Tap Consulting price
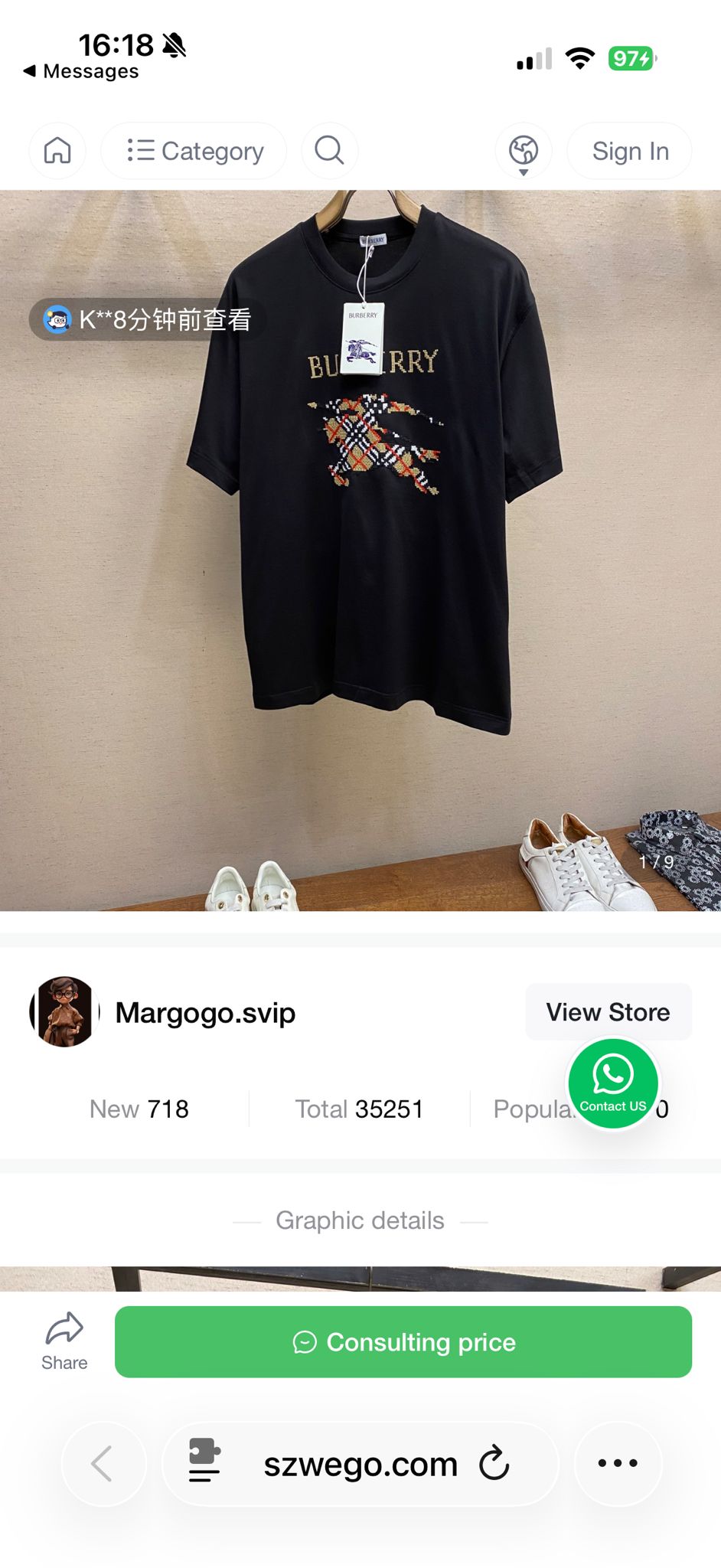This screenshot has height=1568, width=721. tap(403, 1342)
